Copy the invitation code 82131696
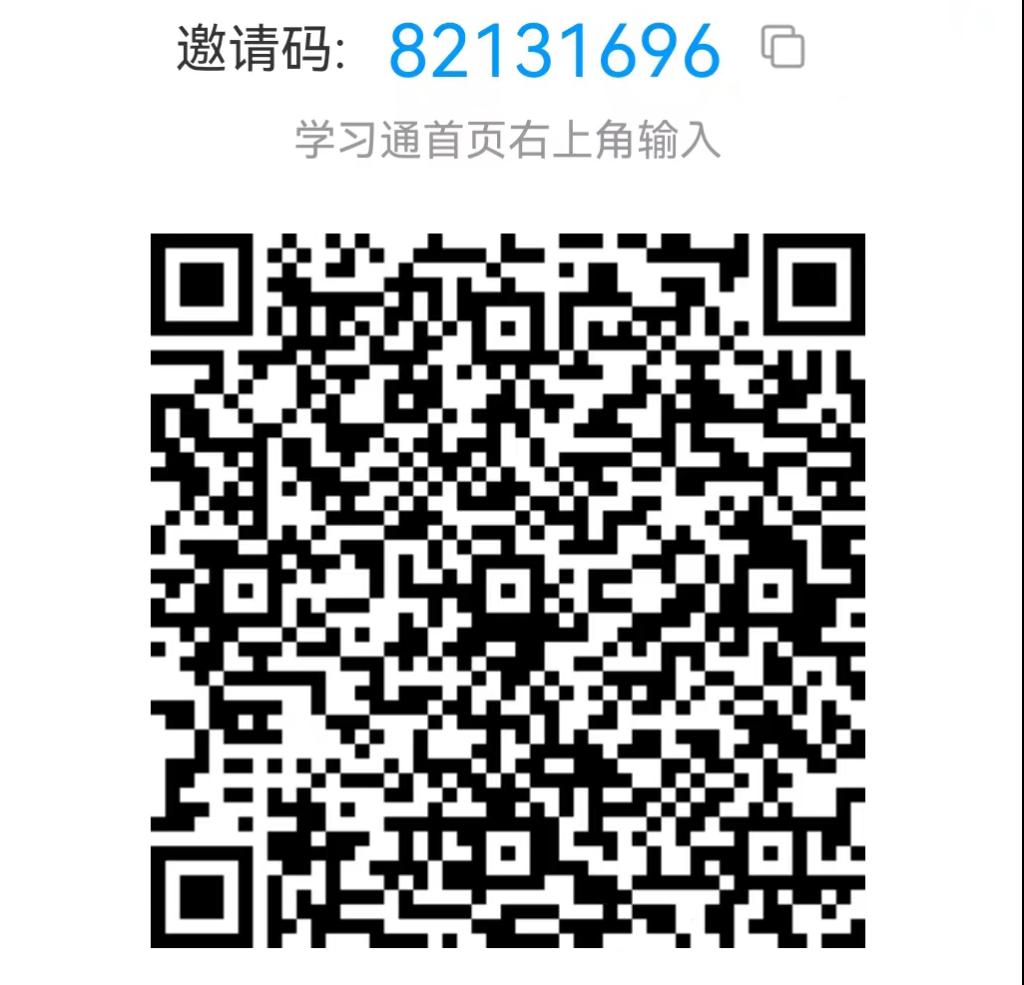The width and height of the screenshot is (1024, 985). coord(783,48)
